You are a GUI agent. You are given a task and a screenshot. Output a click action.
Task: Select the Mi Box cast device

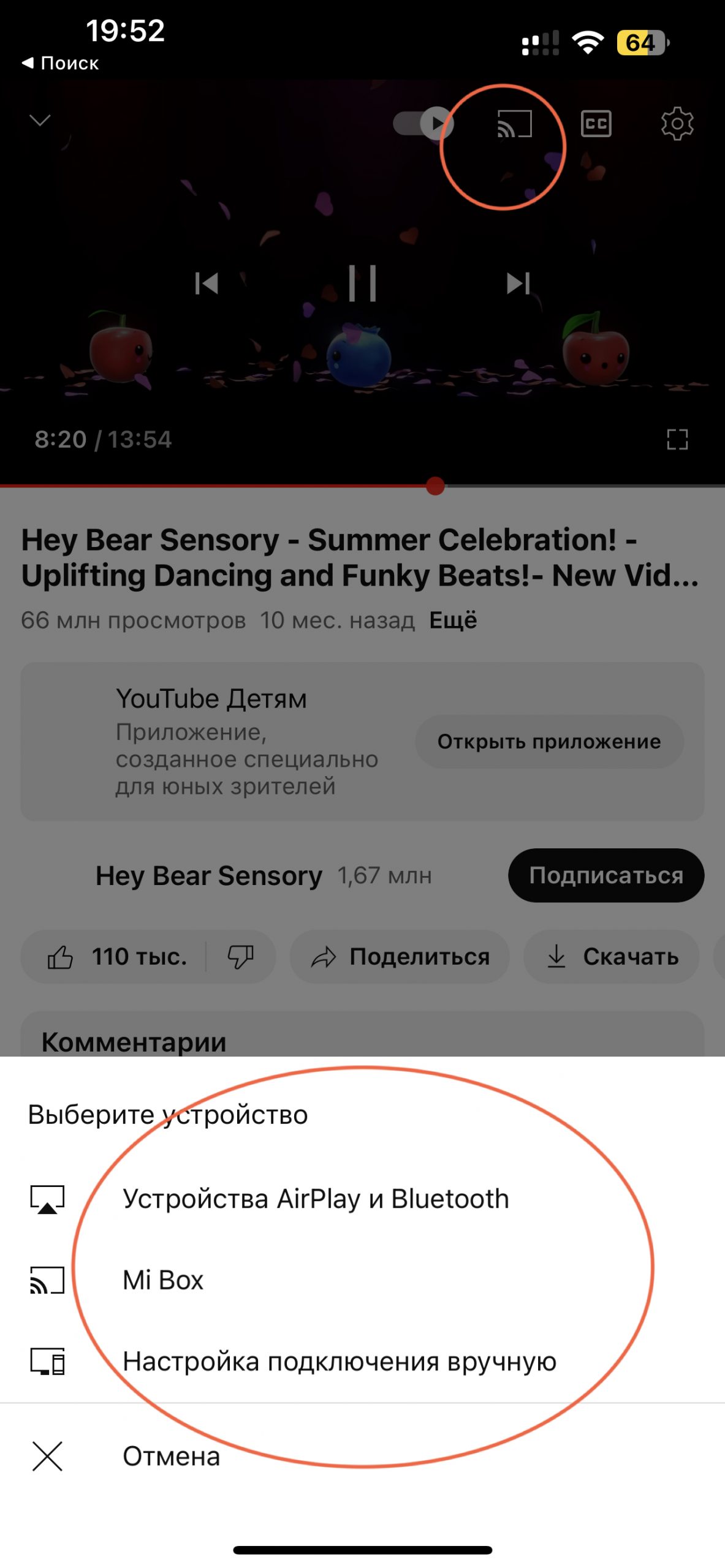tap(163, 1280)
